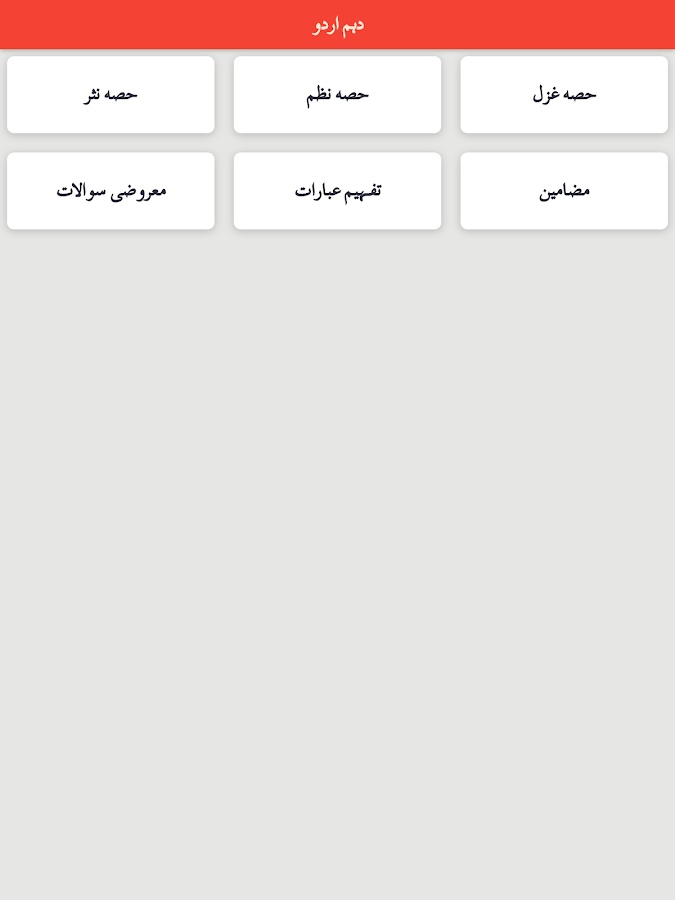Open the حصہ نثر section

point(110,94)
